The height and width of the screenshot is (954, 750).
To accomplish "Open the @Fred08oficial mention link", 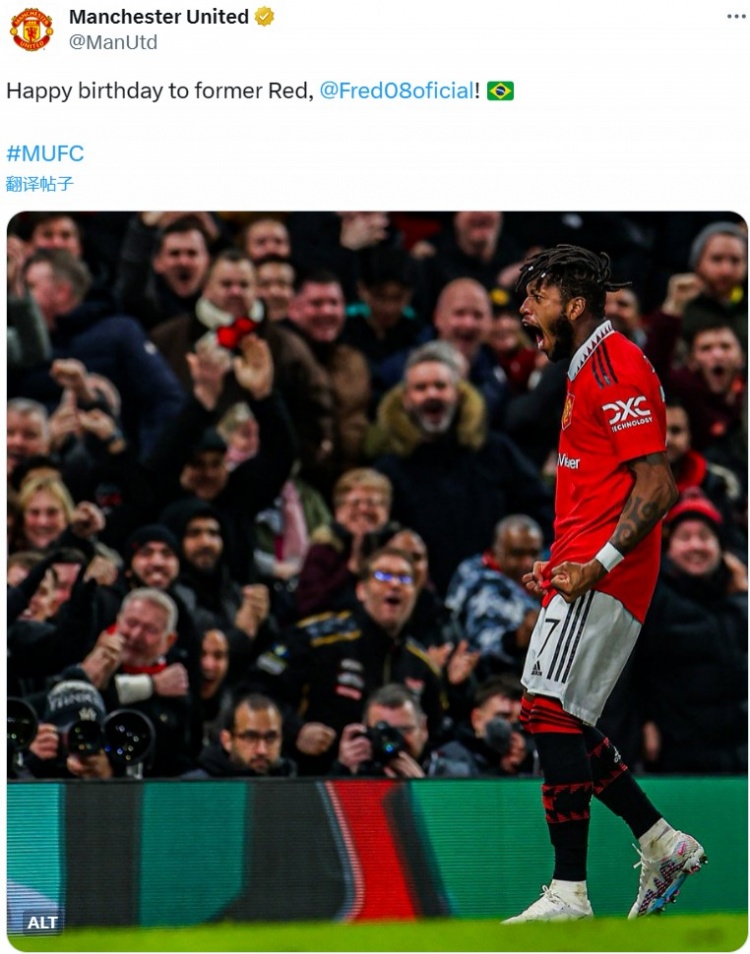I will pos(396,91).
